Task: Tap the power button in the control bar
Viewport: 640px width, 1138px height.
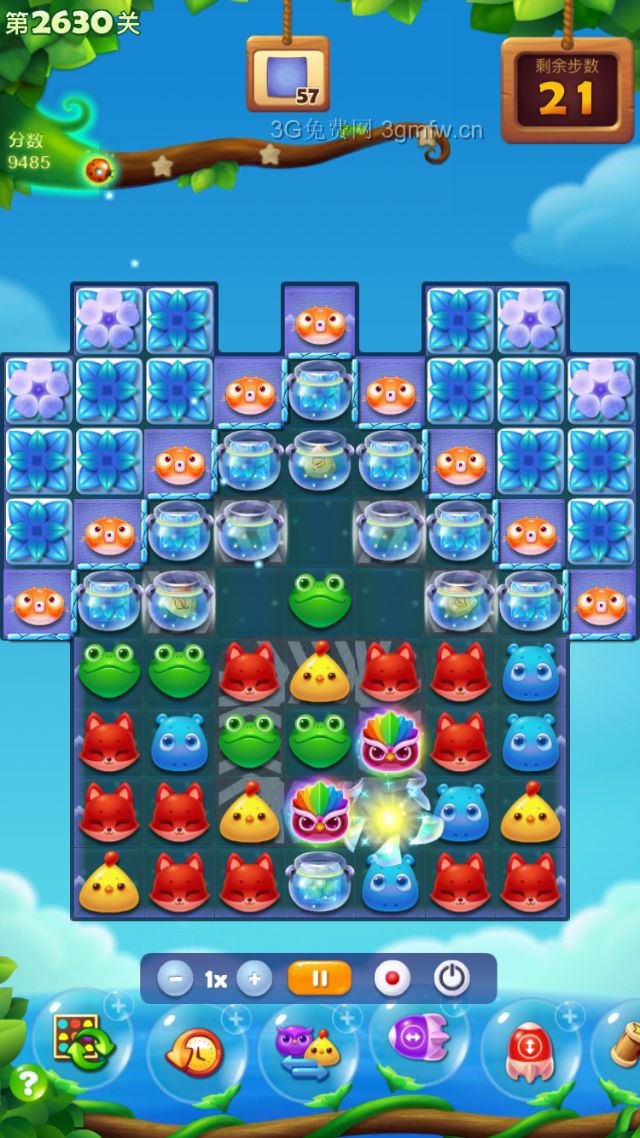Action: click(x=452, y=979)
